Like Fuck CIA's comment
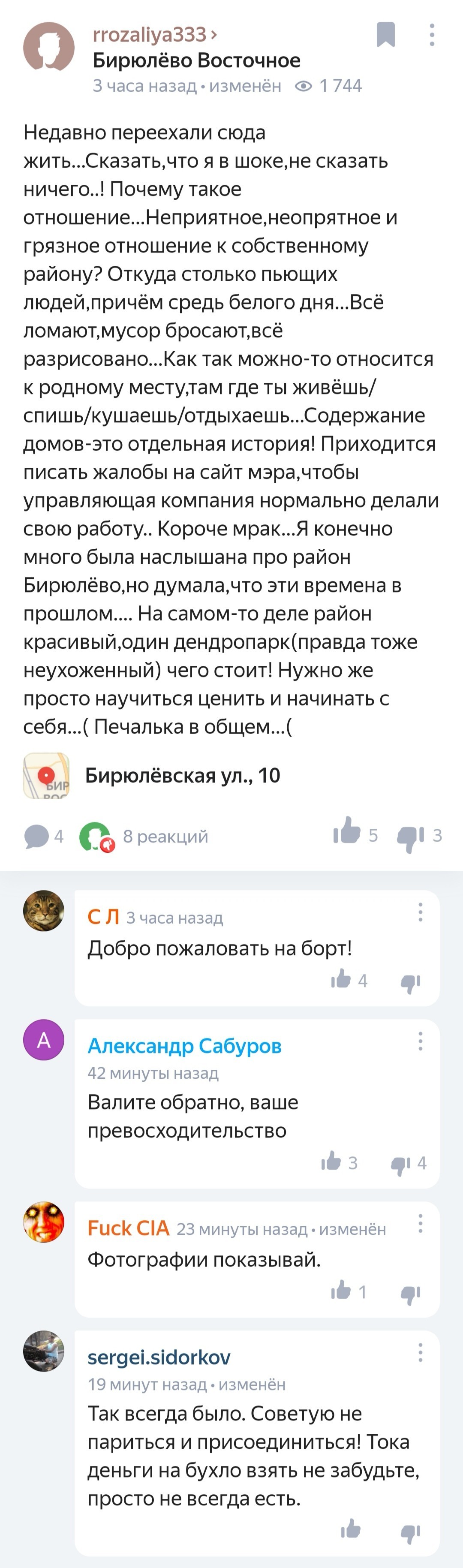The image size is (463, 1568). (341, 1290)
